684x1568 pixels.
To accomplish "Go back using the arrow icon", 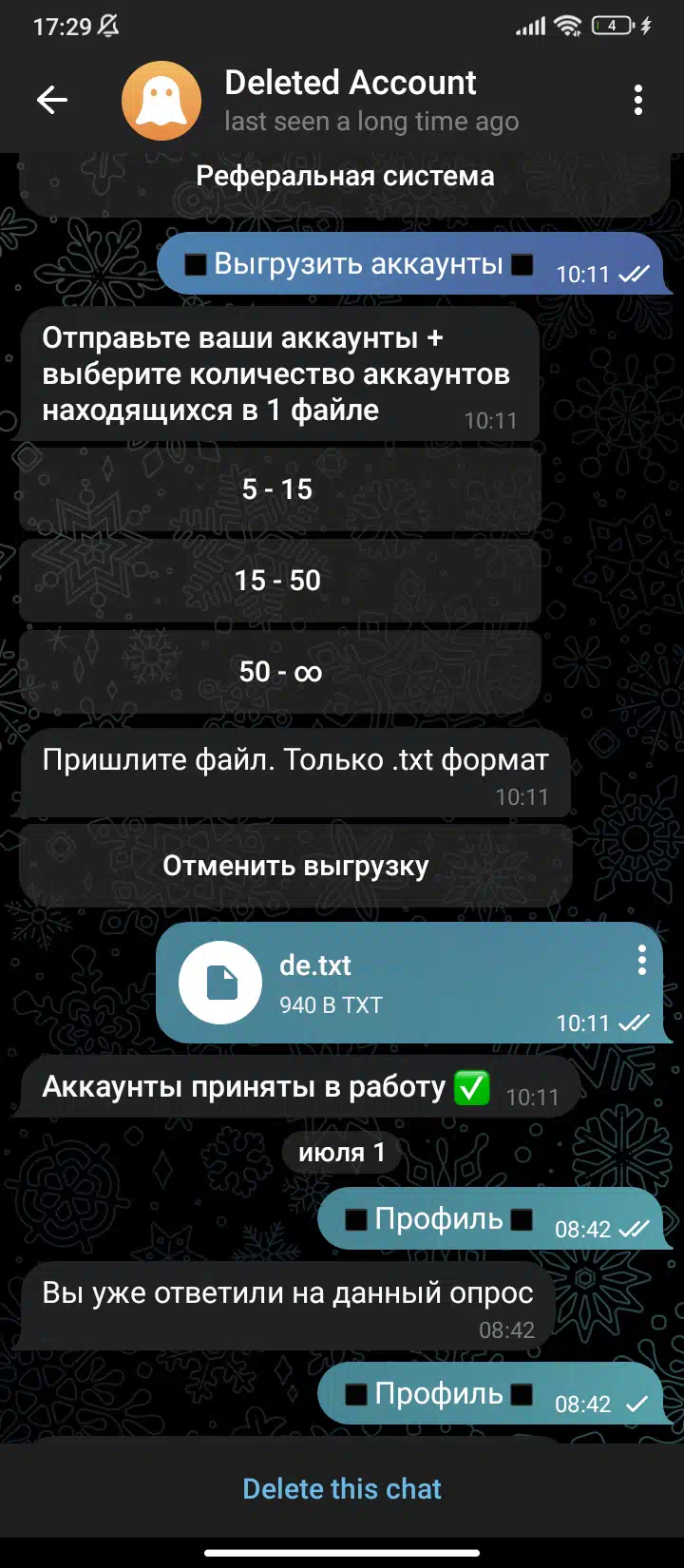I will [52, 100].
